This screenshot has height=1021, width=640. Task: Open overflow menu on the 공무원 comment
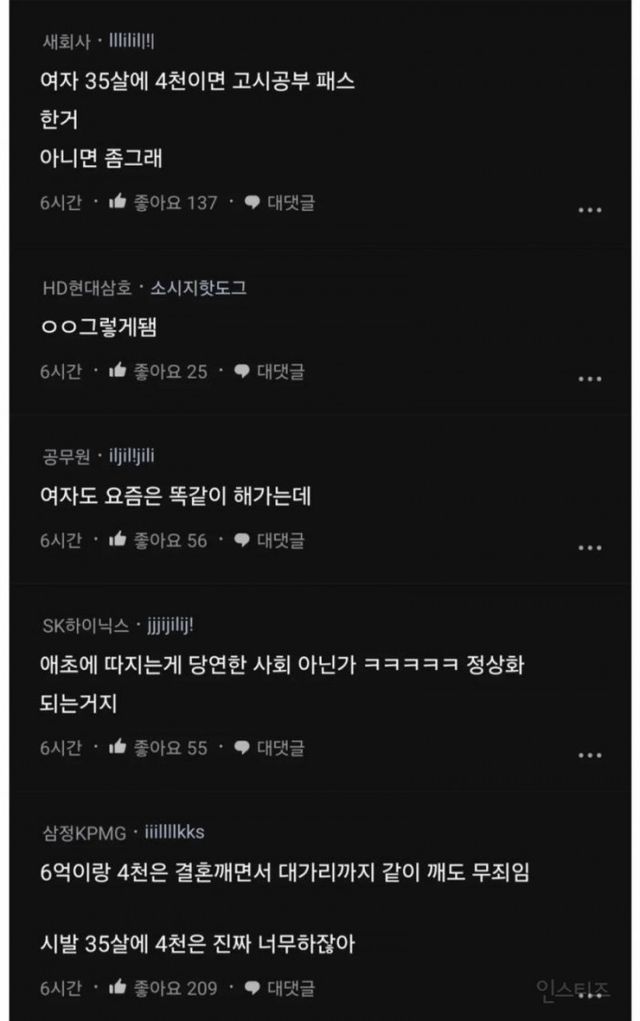(590, 548)
